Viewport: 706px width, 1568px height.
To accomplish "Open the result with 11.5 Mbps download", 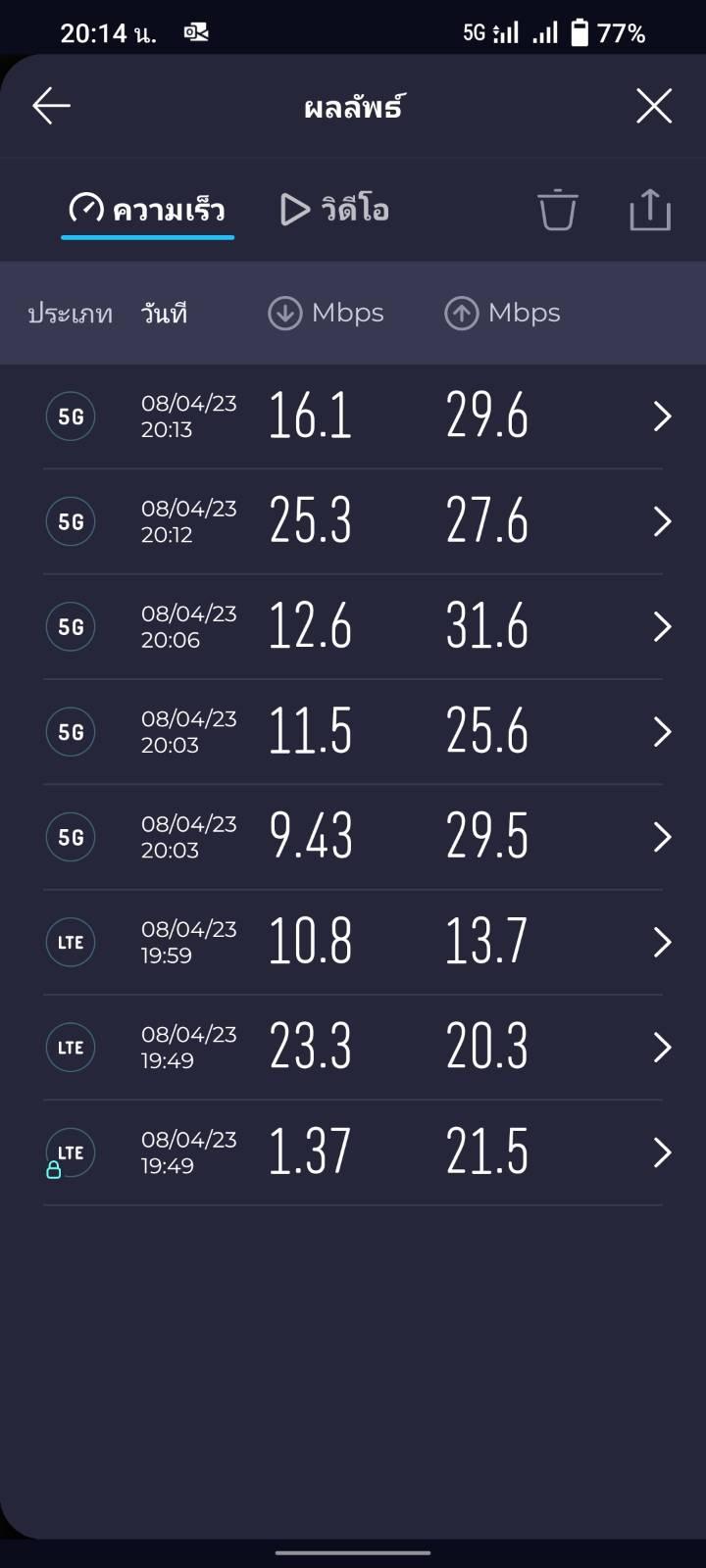I will click(x=353, y=732).
